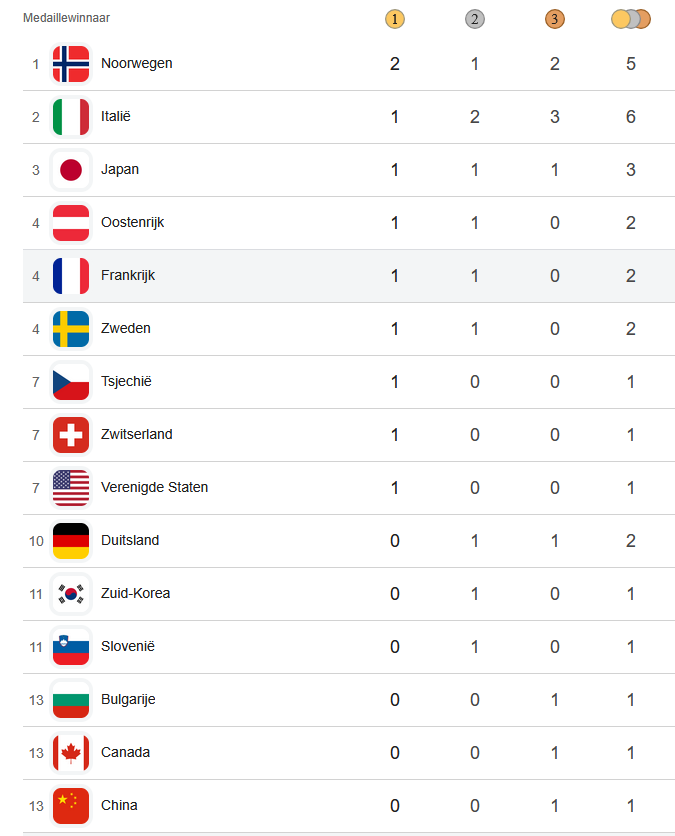Open Noorwegen's medal details row
Viewport: 675px width, 836px height.
pyautogui.click(x=349, y=64)
